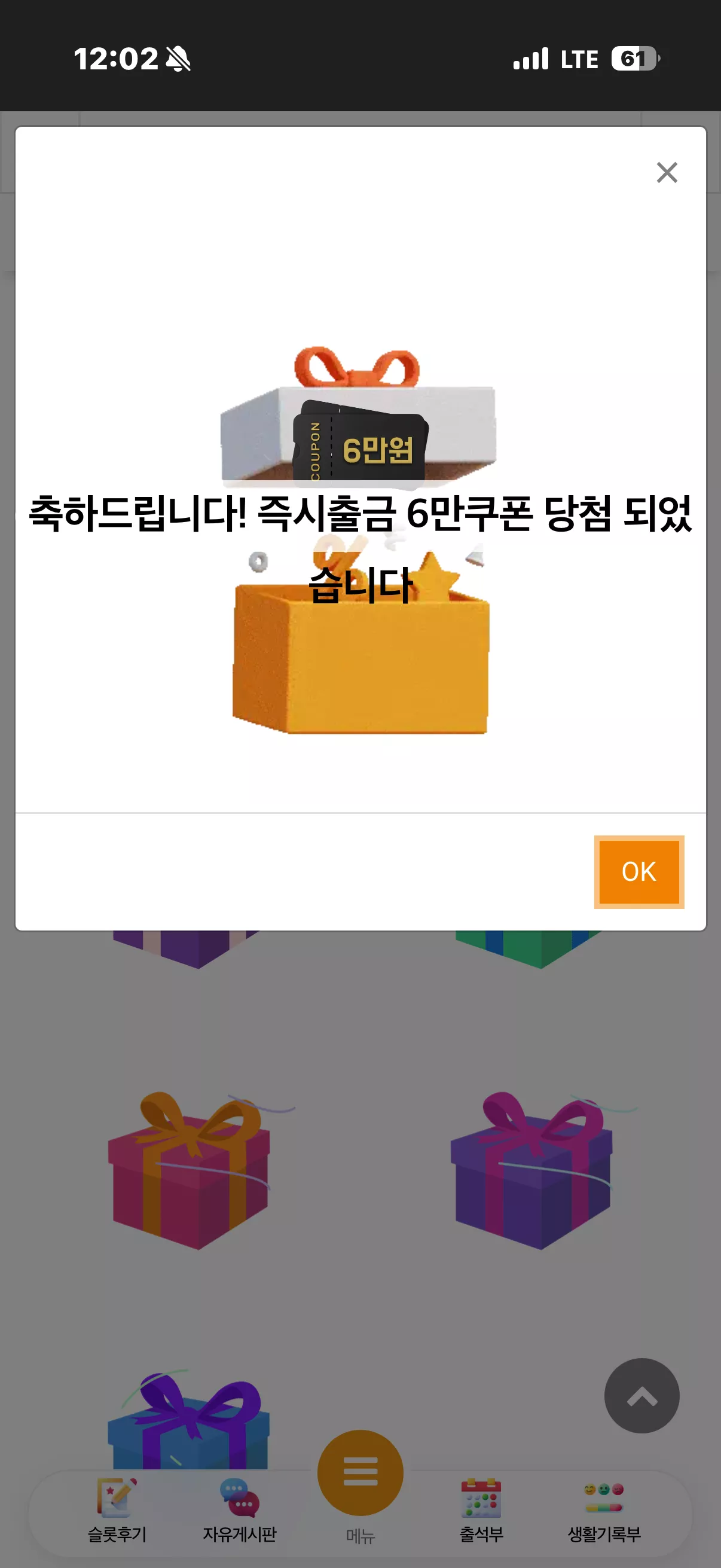Viewport: 721px width, 1568px height.
Task: Open the 메뉴 hamburger button
Action: pos(360,1472)
